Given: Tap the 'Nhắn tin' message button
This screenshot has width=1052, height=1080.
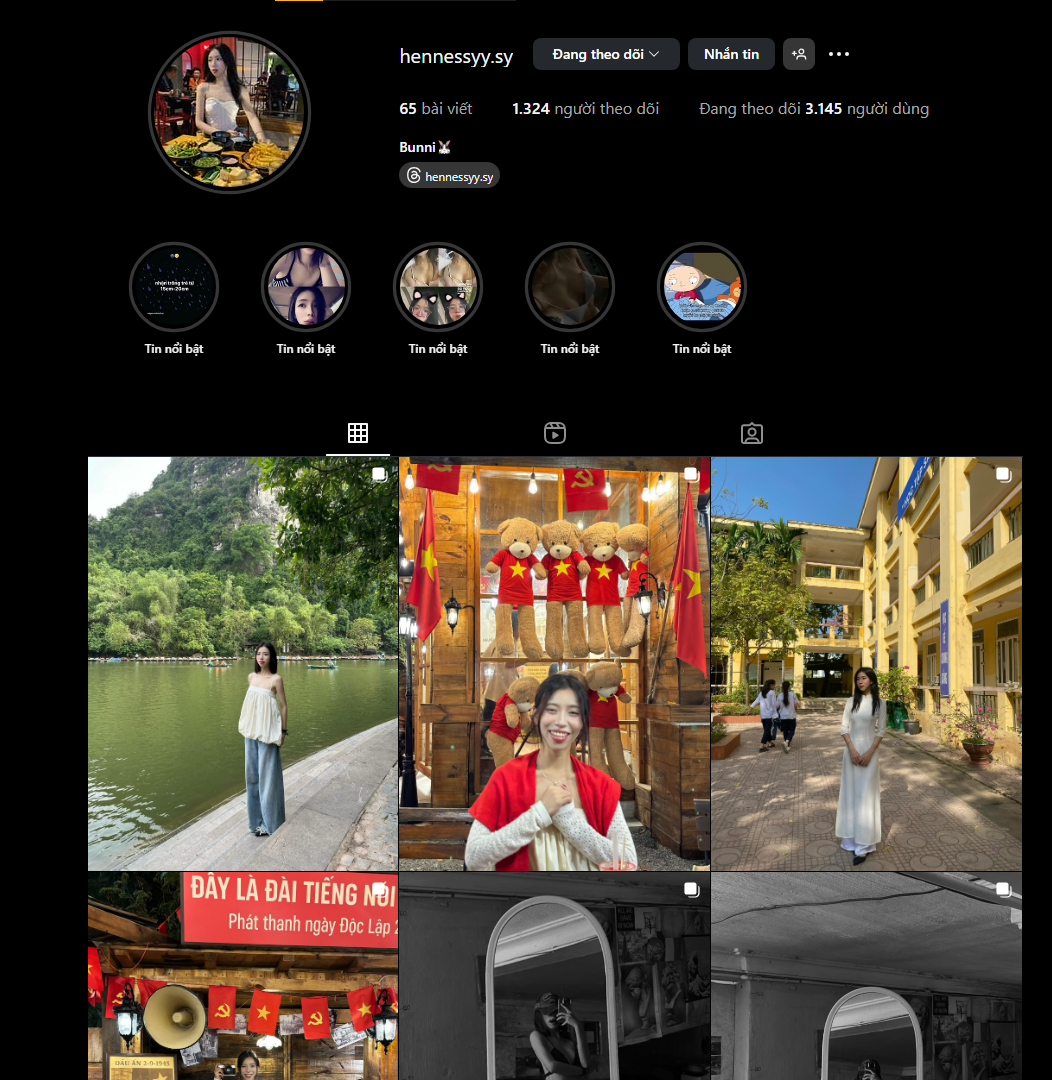Looking at the screenshot, I should (731, 54).
